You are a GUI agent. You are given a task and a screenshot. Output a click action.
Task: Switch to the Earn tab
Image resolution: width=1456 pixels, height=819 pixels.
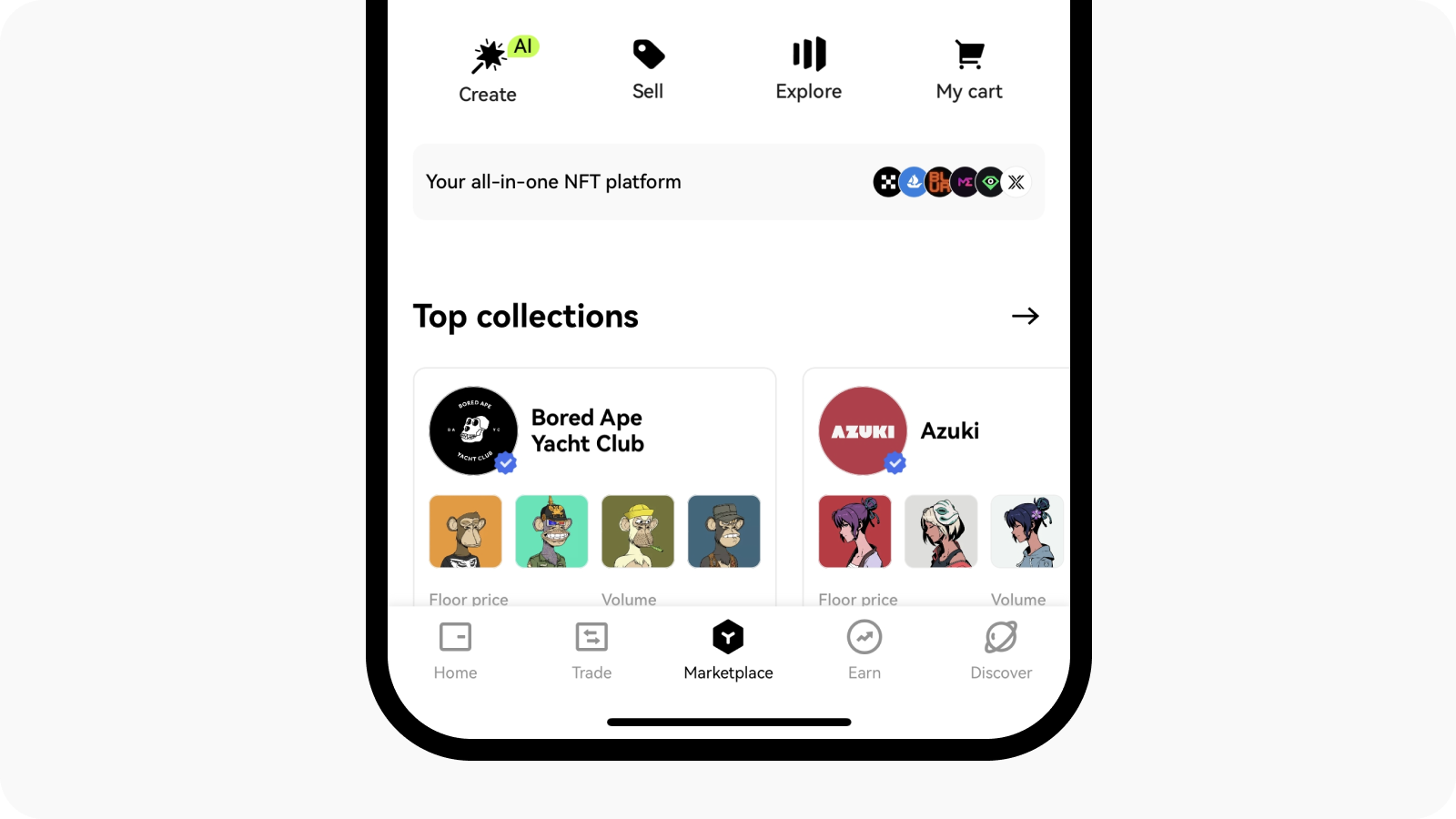click(x=864, y=650)
